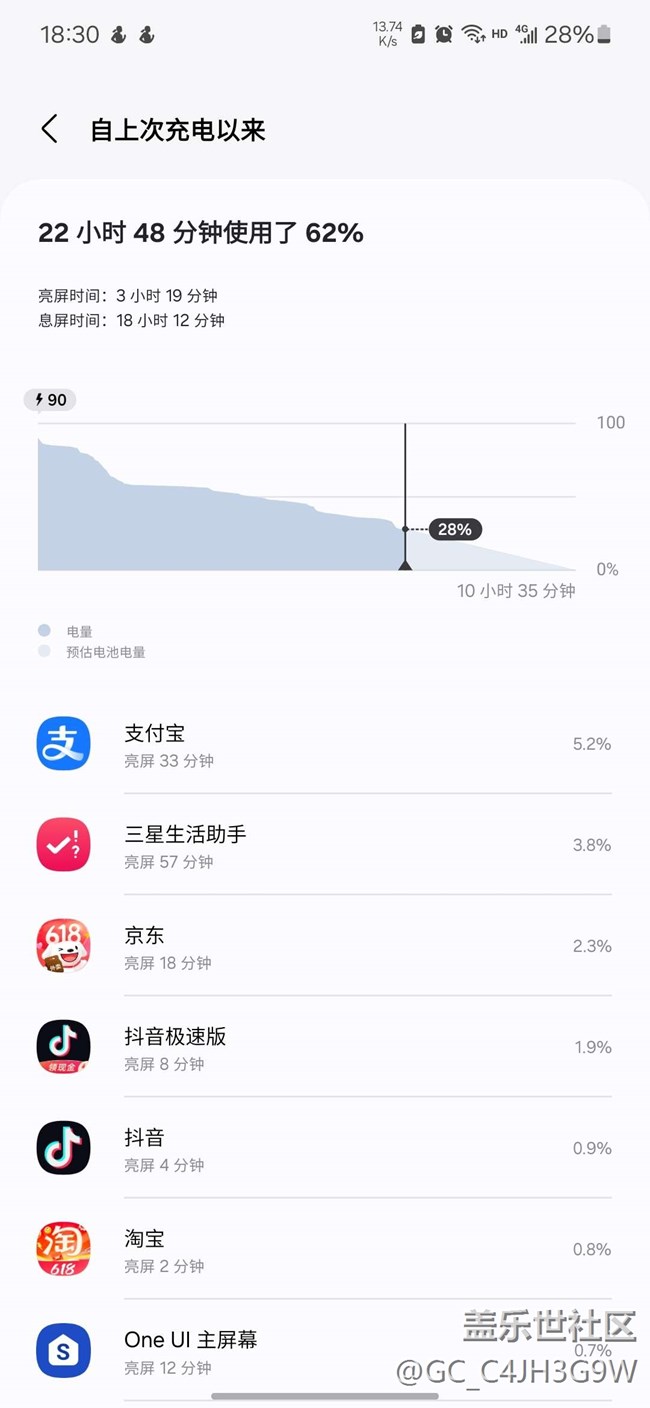
Task: View 京东 battery usage details
Action: click(x=324, y=946)
